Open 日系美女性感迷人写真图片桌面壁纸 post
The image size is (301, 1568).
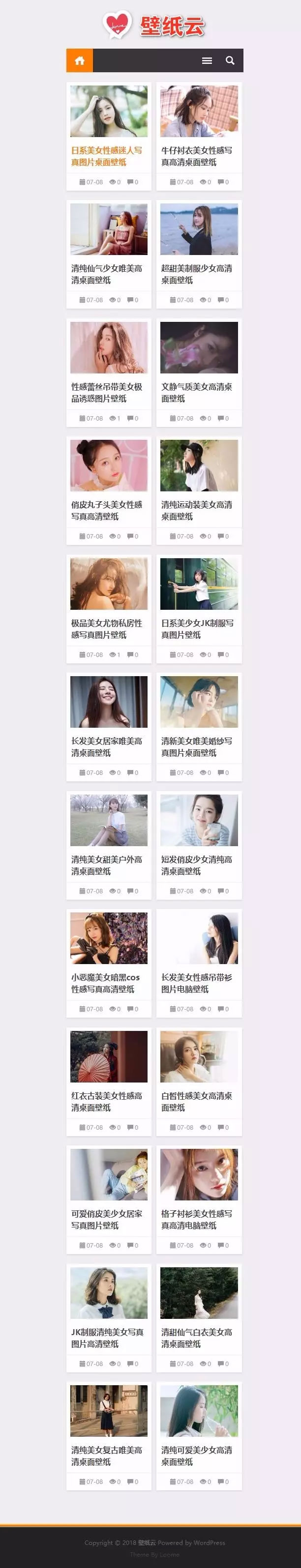[x=107, y=156]
